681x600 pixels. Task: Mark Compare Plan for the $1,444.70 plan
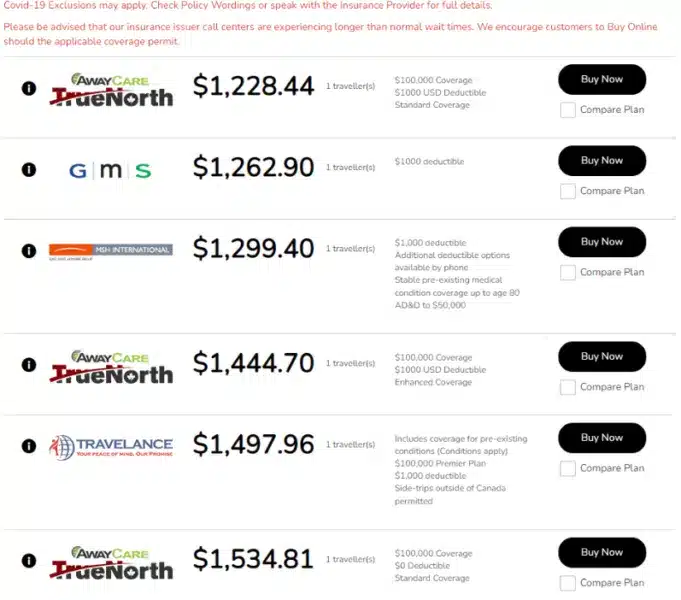point(568,386)
